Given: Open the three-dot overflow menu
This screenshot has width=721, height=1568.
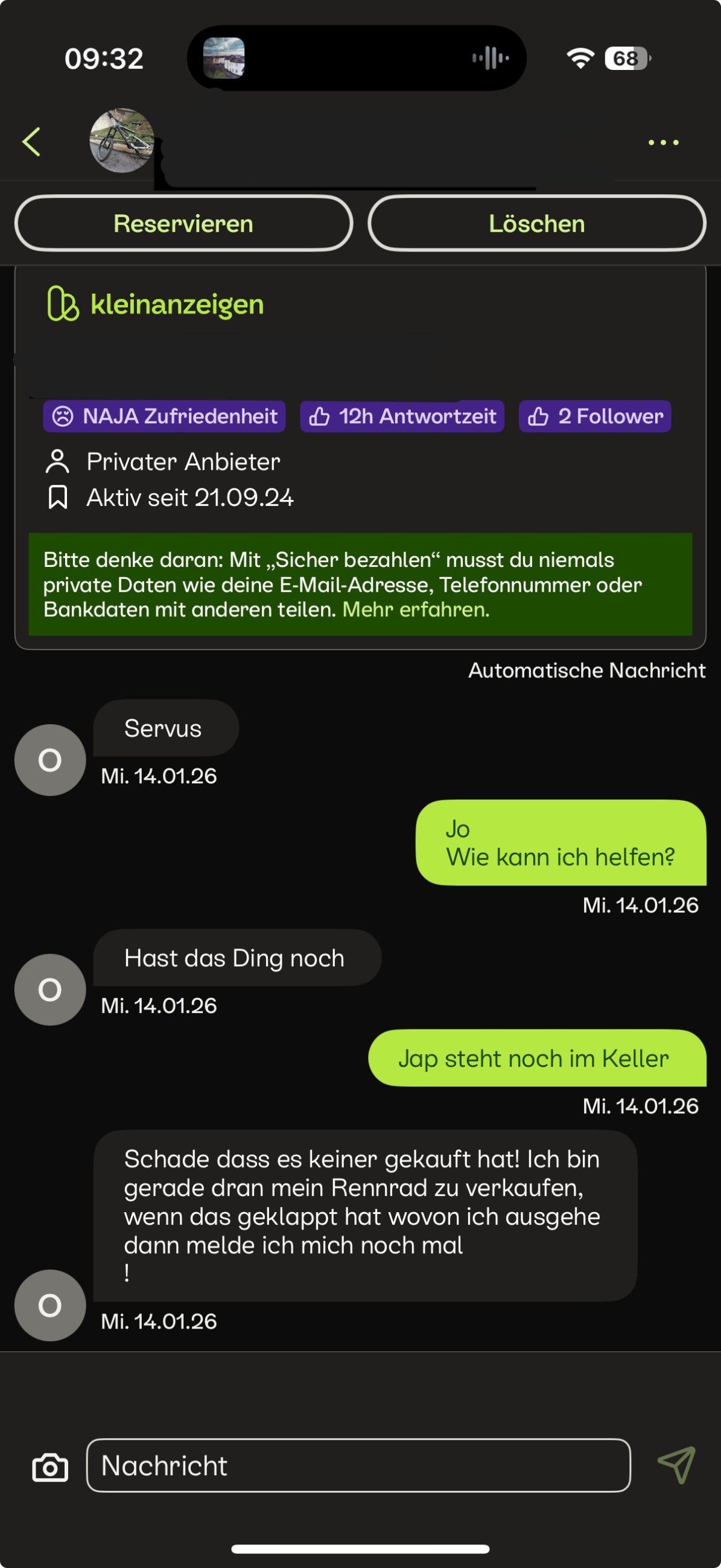Looking at the screenshot, I should pyautogui.click(x=663, y=142).
